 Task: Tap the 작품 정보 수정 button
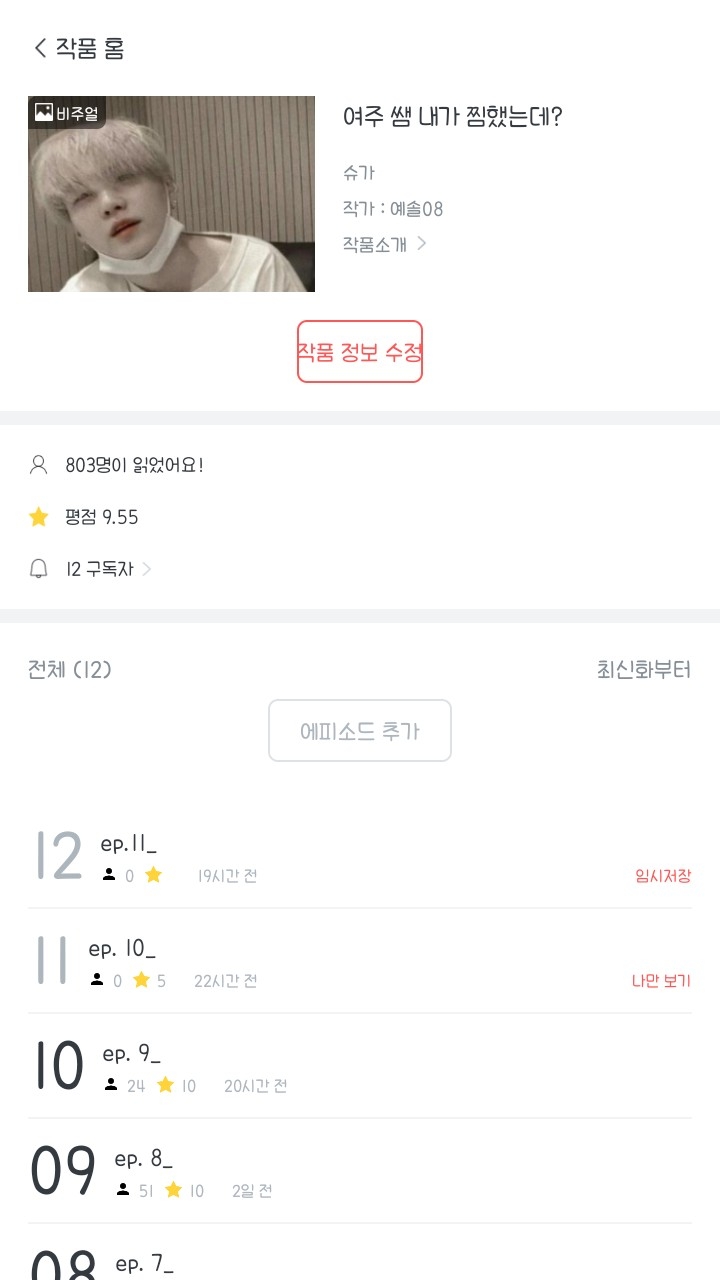tap(360, 351)
